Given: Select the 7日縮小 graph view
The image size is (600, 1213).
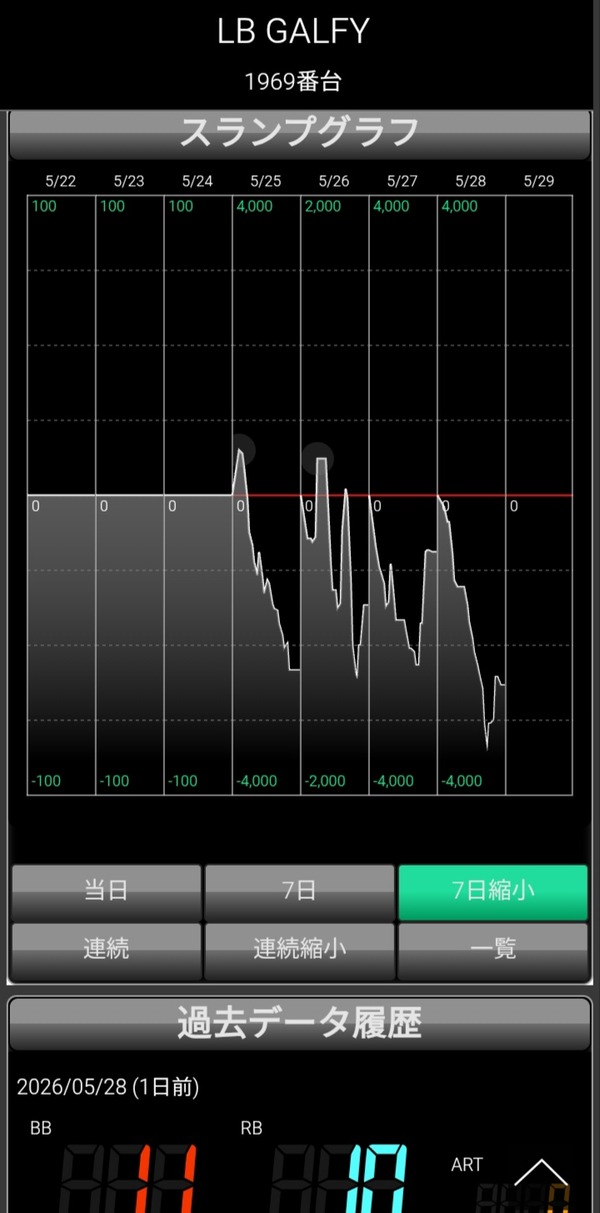Looking at the screenshot, I should [x=492, y=892].
